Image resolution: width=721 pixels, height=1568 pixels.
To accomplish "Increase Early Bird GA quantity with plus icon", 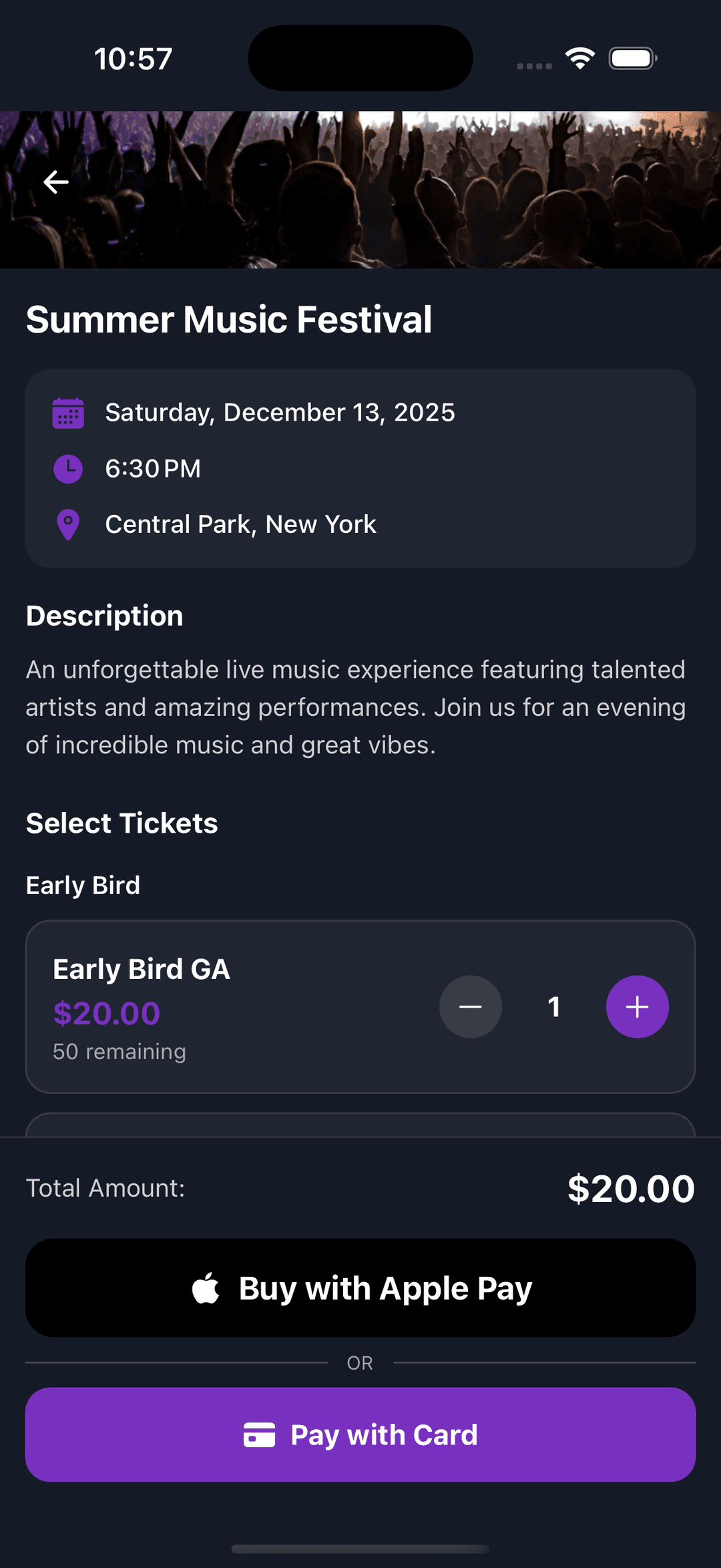I will (x=638, y=1006).
